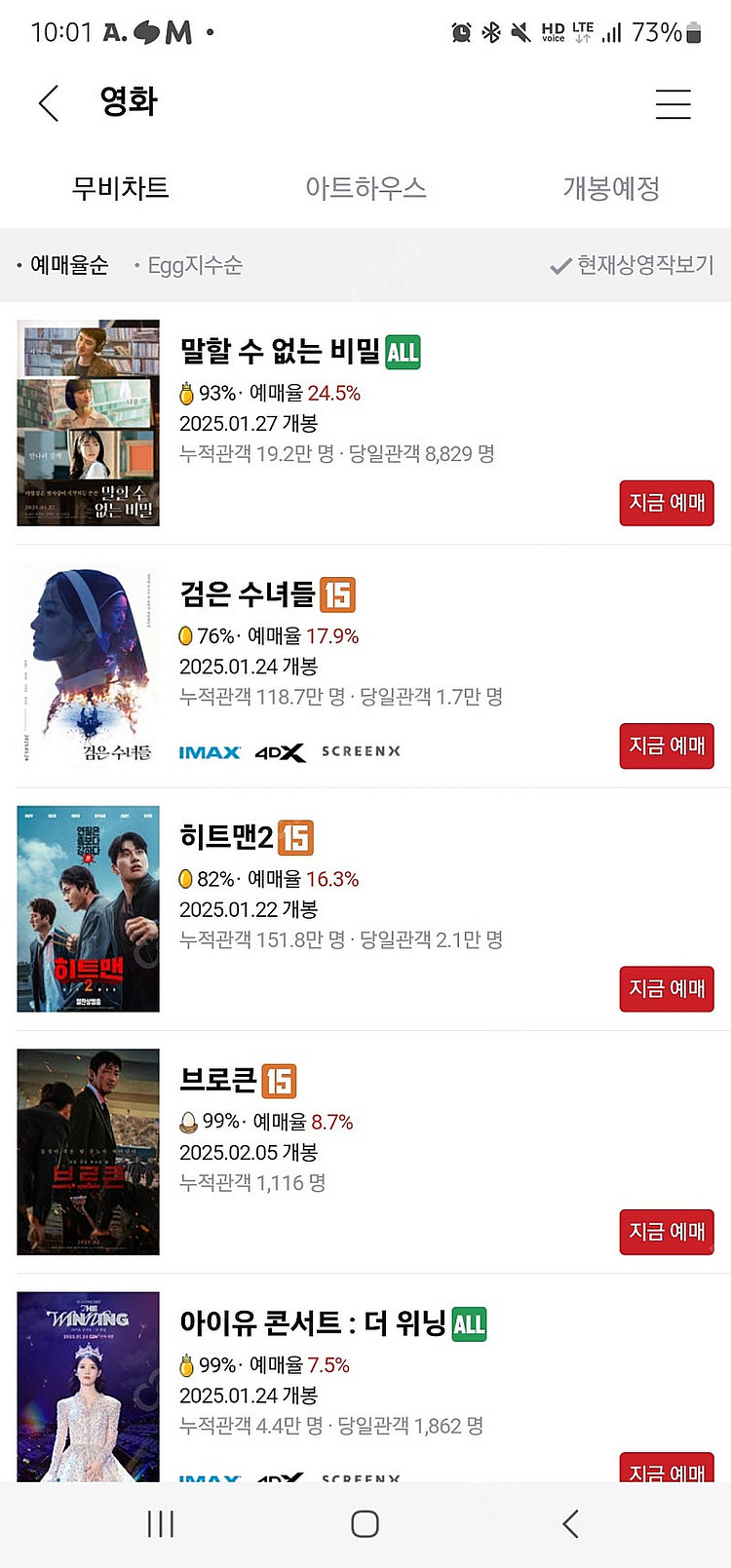731x1568 pixels.
Task: Open the SCREENX option for 검은 수녀들
Action: pyautogui.click(x=362, y=751)
